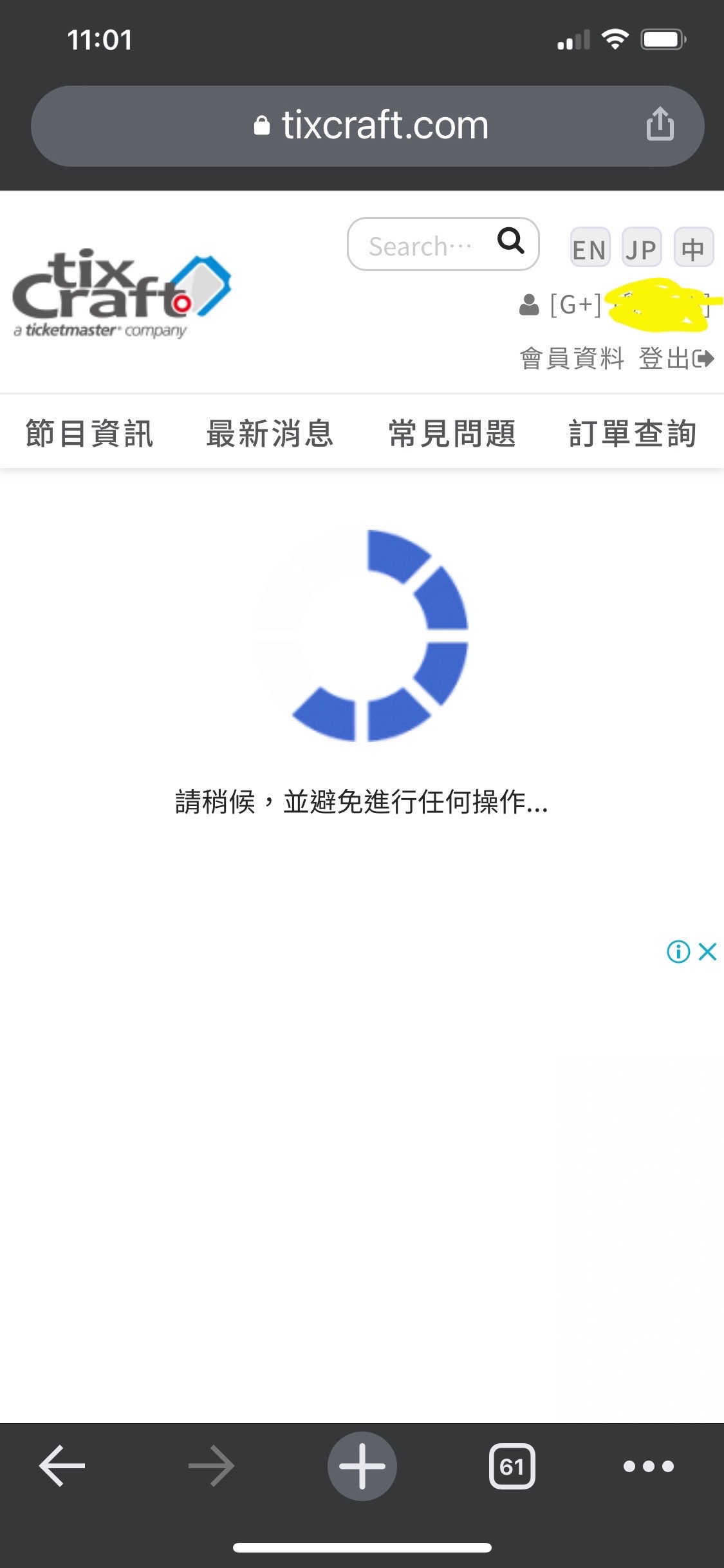Image resolution: width=724 pixels, height=1568 pixels.
Task: Open the 節目資訊 tab
Action: 89,433
